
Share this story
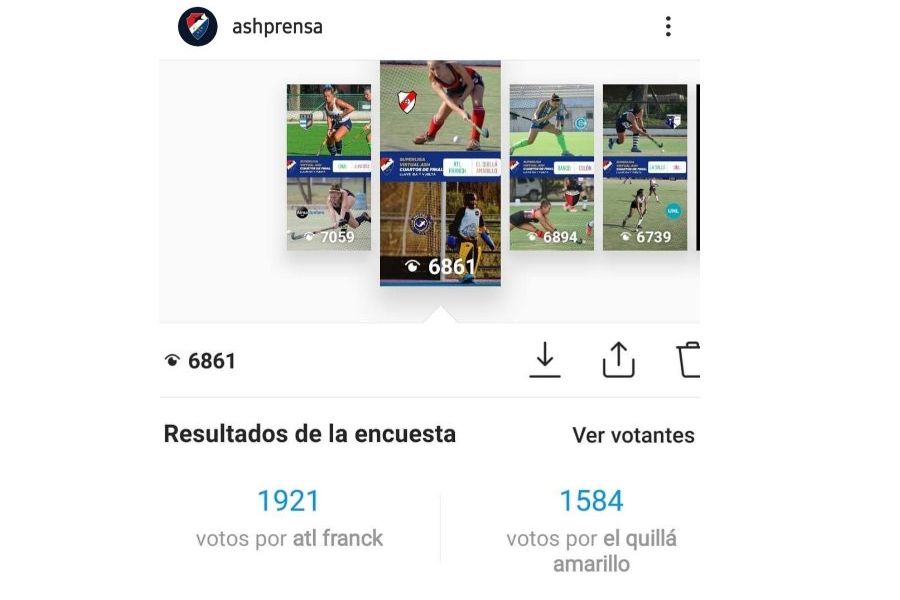(x=618, y=360)
